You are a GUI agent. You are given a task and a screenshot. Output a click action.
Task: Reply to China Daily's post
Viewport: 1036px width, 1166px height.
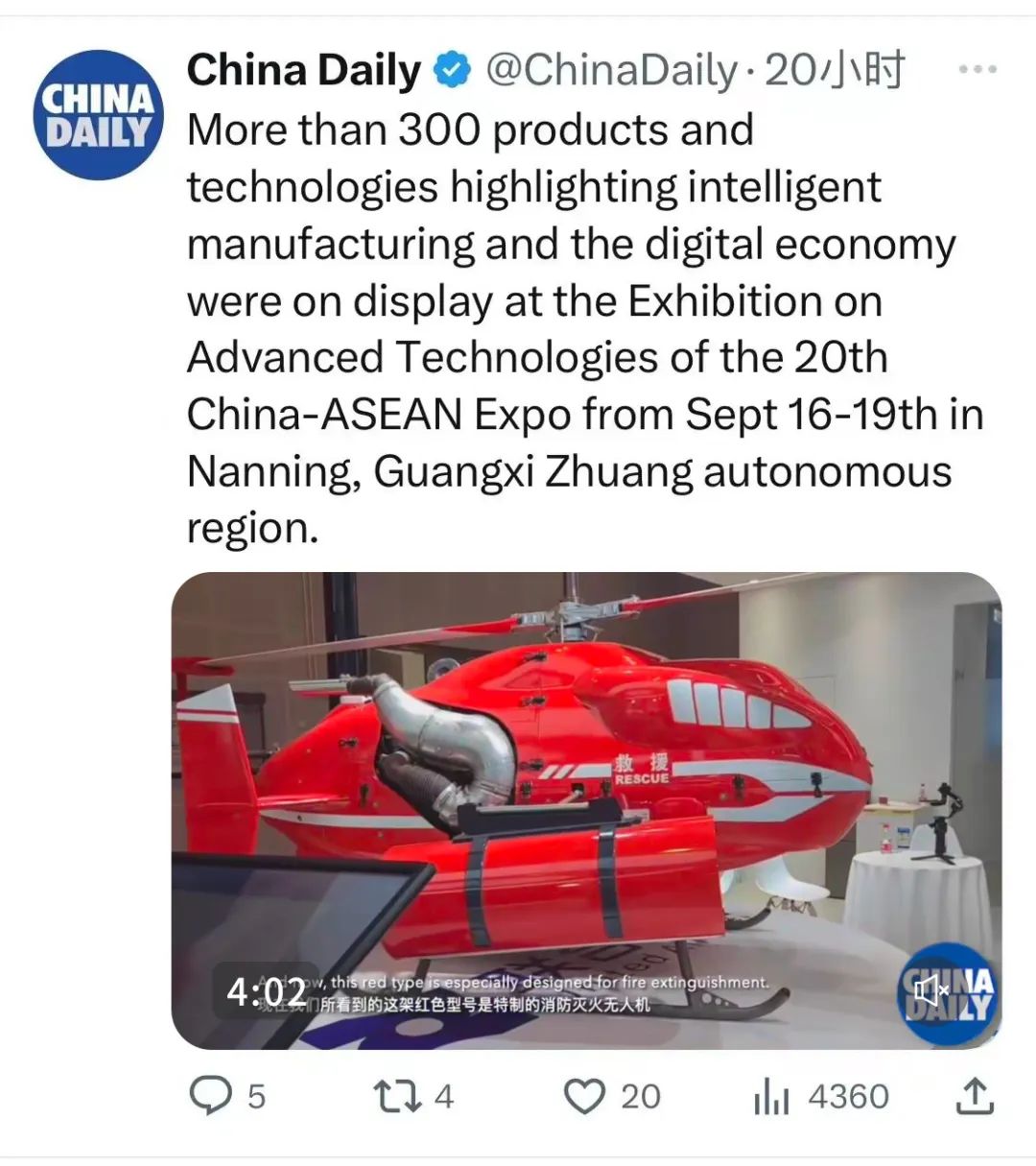210,1095
